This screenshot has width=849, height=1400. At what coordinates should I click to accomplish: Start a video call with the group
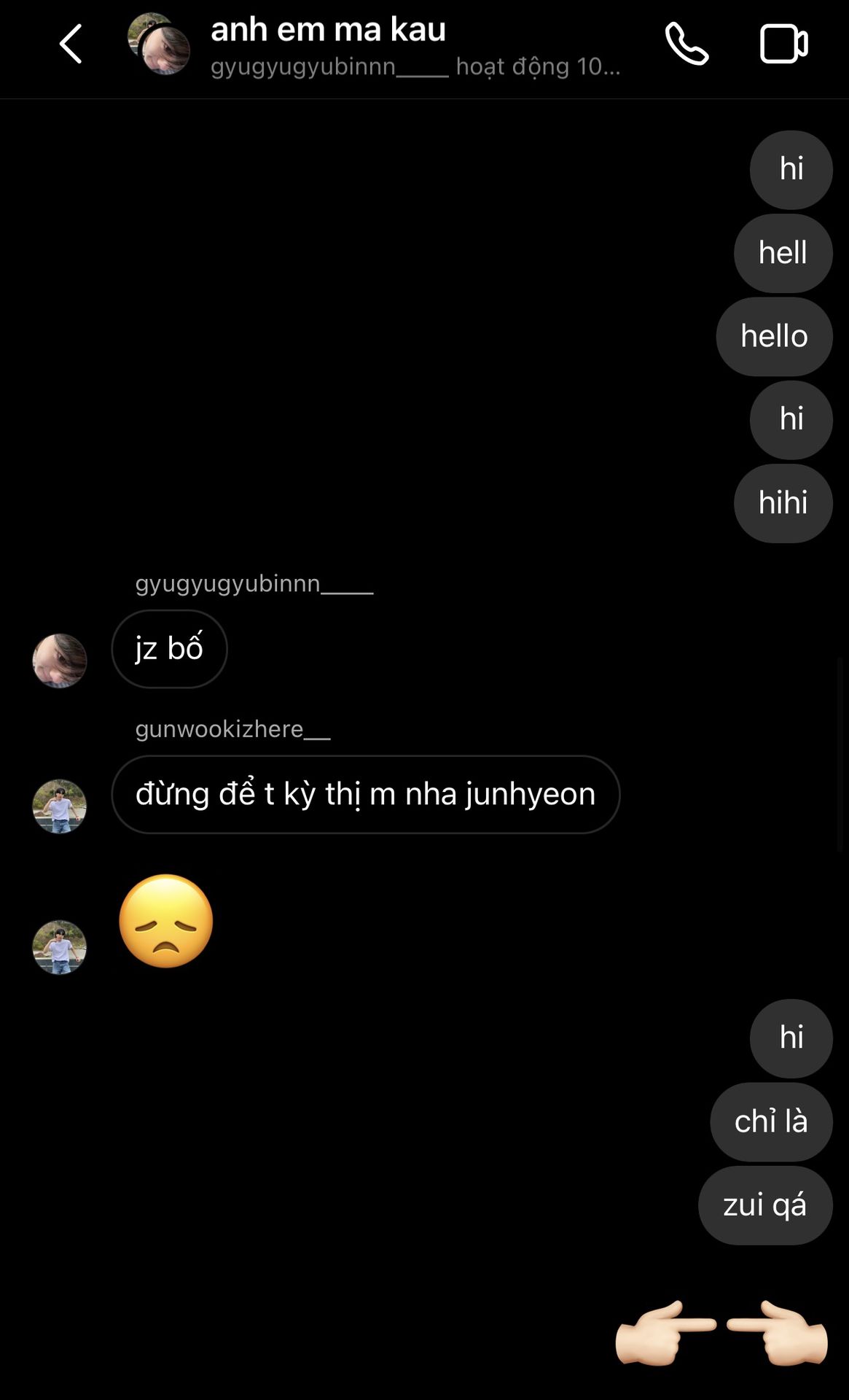pyautogui.click(x=783, y=44)
